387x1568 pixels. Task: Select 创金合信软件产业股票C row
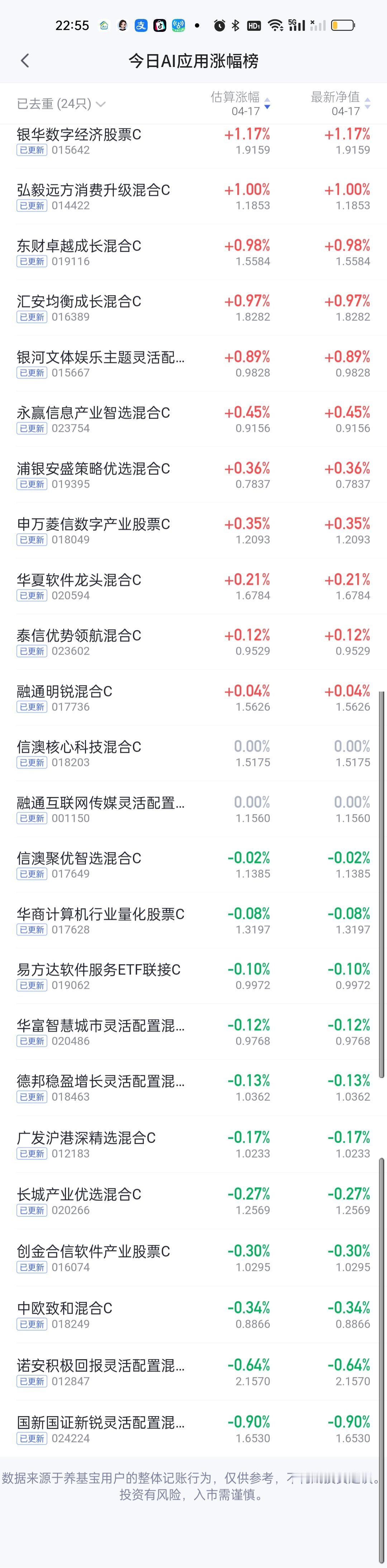pos(193,1258)
